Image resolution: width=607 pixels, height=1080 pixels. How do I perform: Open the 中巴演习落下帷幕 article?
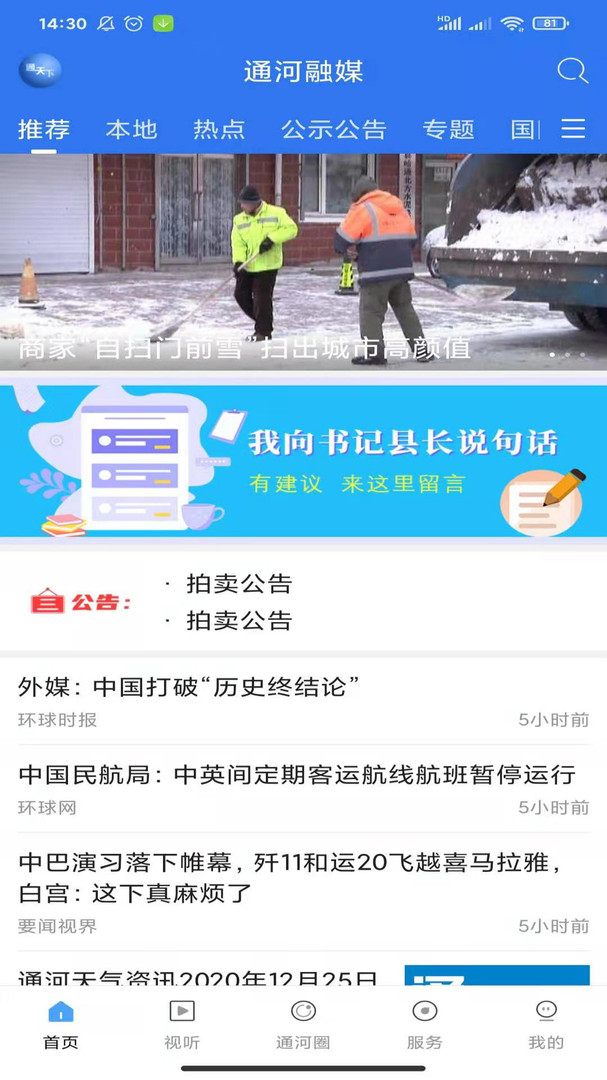pos(303,892)
